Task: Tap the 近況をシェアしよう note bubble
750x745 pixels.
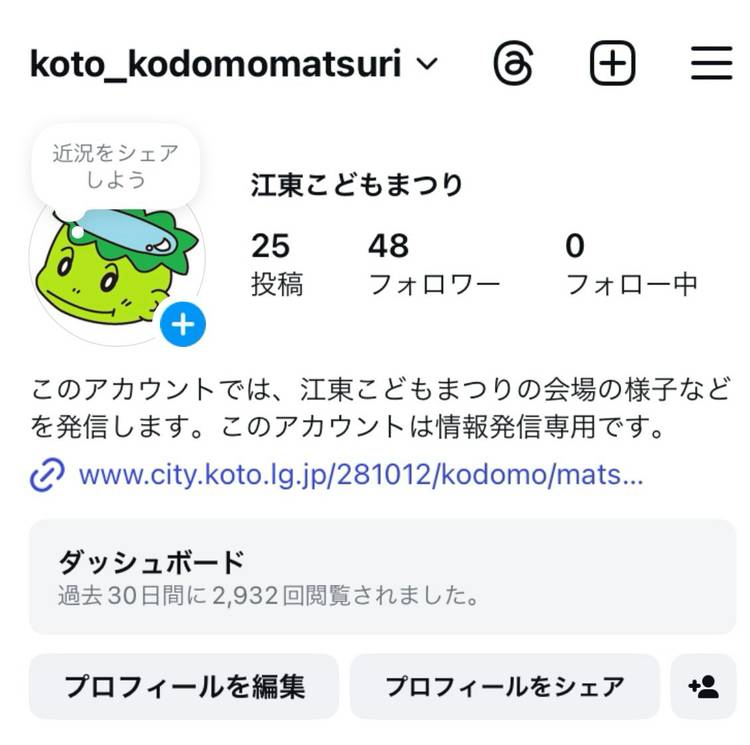Action: [115, 166]
